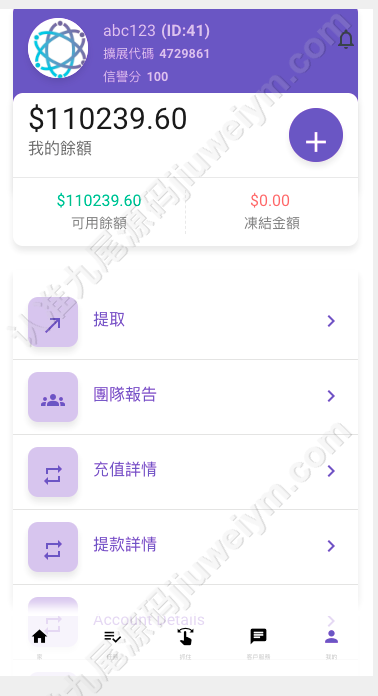Open the 客戶服務 customer service tab
The image size is (378, 696).
coord(258,643)
